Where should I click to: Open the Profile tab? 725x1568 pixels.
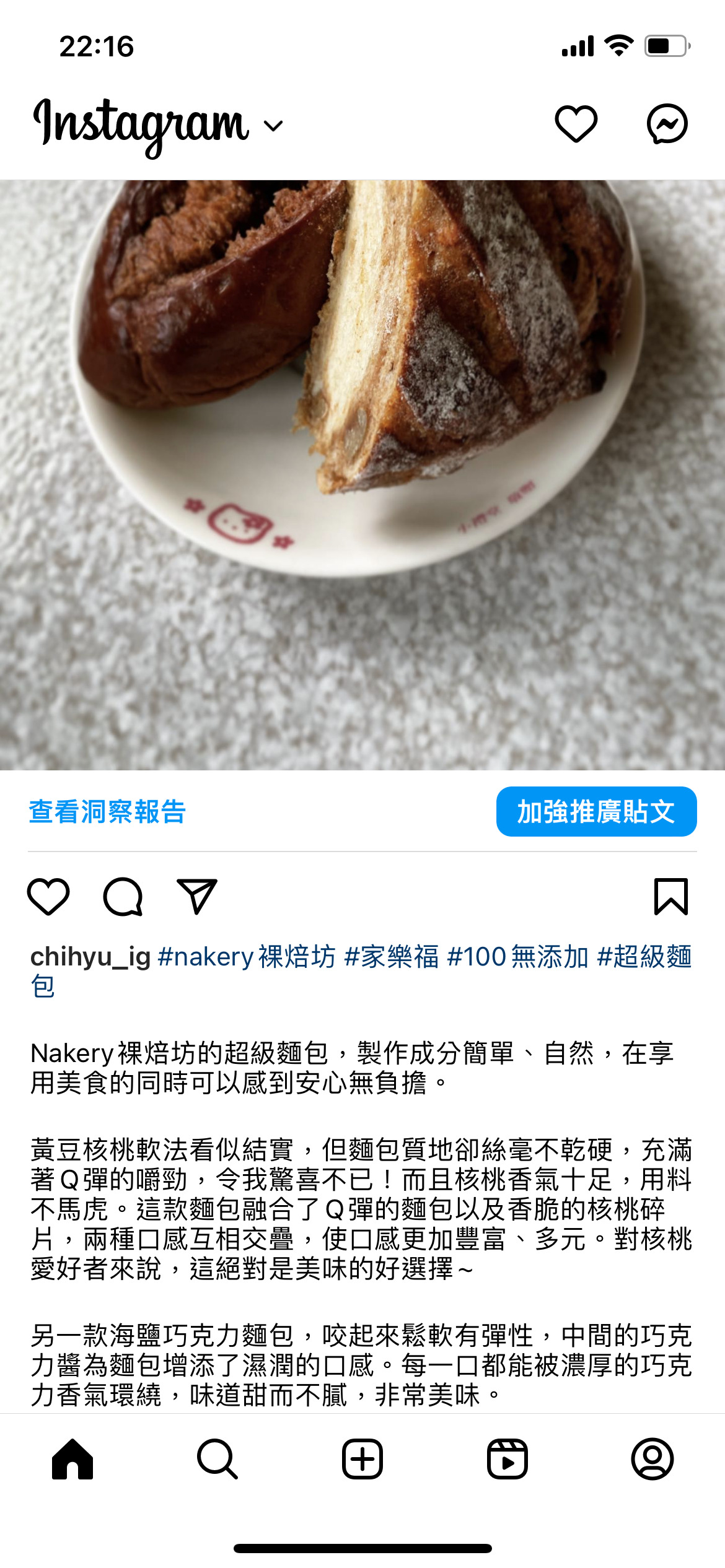coord(652,1459)
